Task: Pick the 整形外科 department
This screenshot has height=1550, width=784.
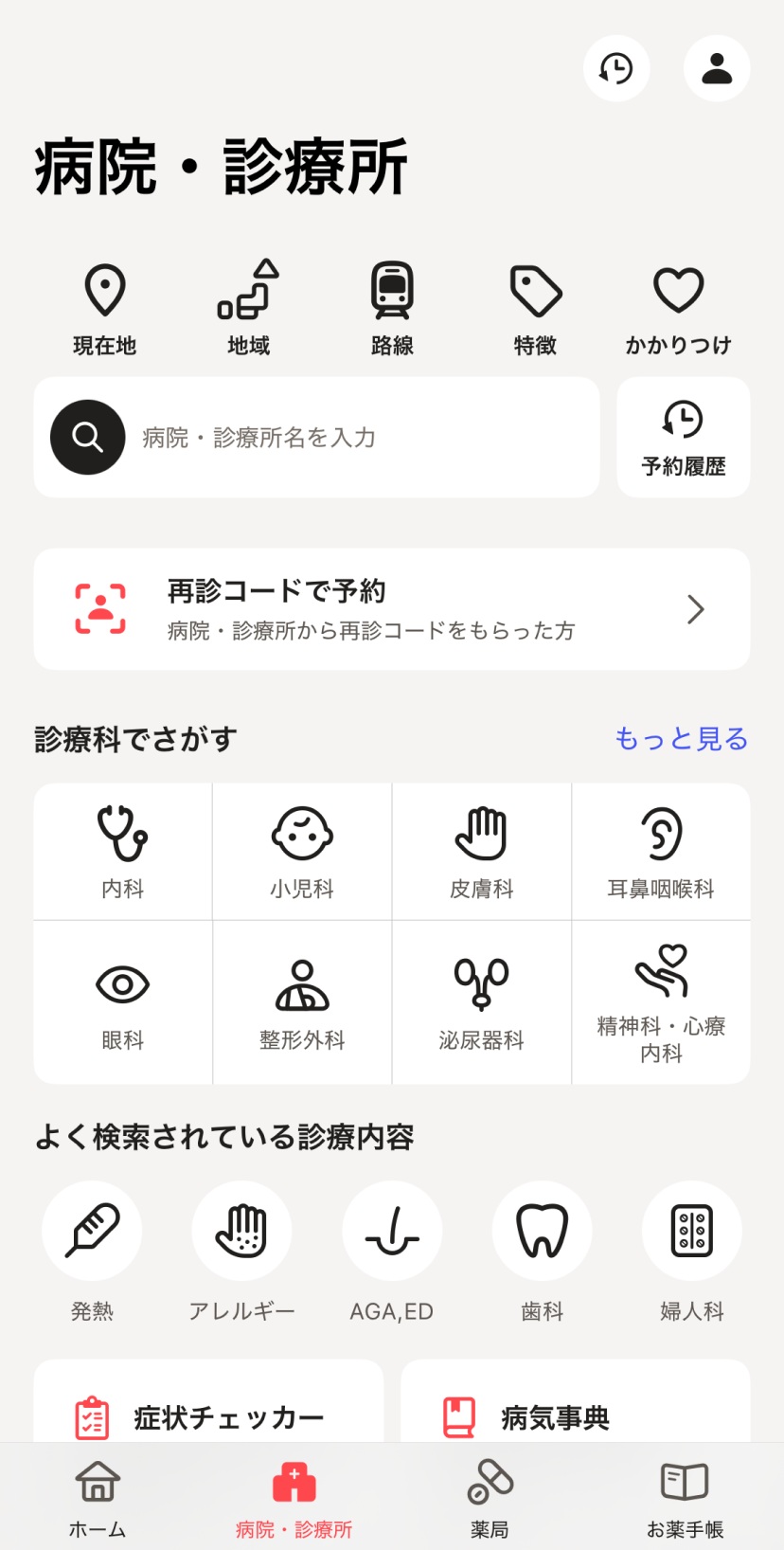Action: point(302,1002)
